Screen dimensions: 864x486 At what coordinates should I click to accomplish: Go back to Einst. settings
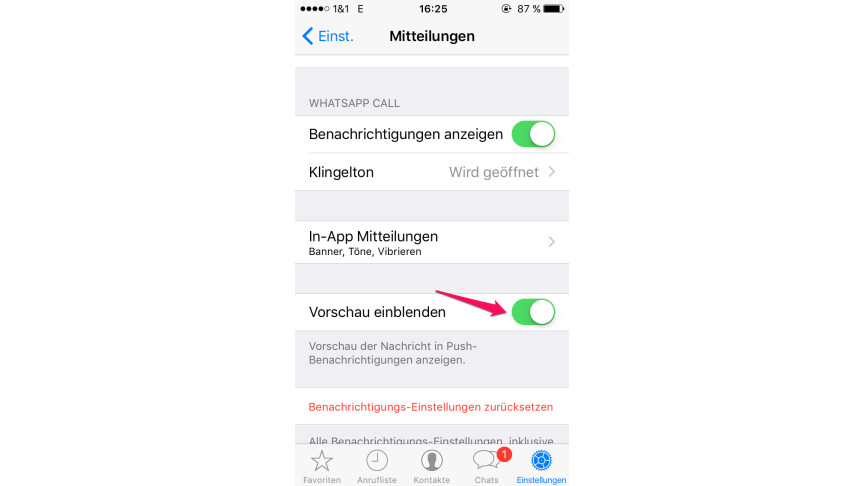pos(325,36)
